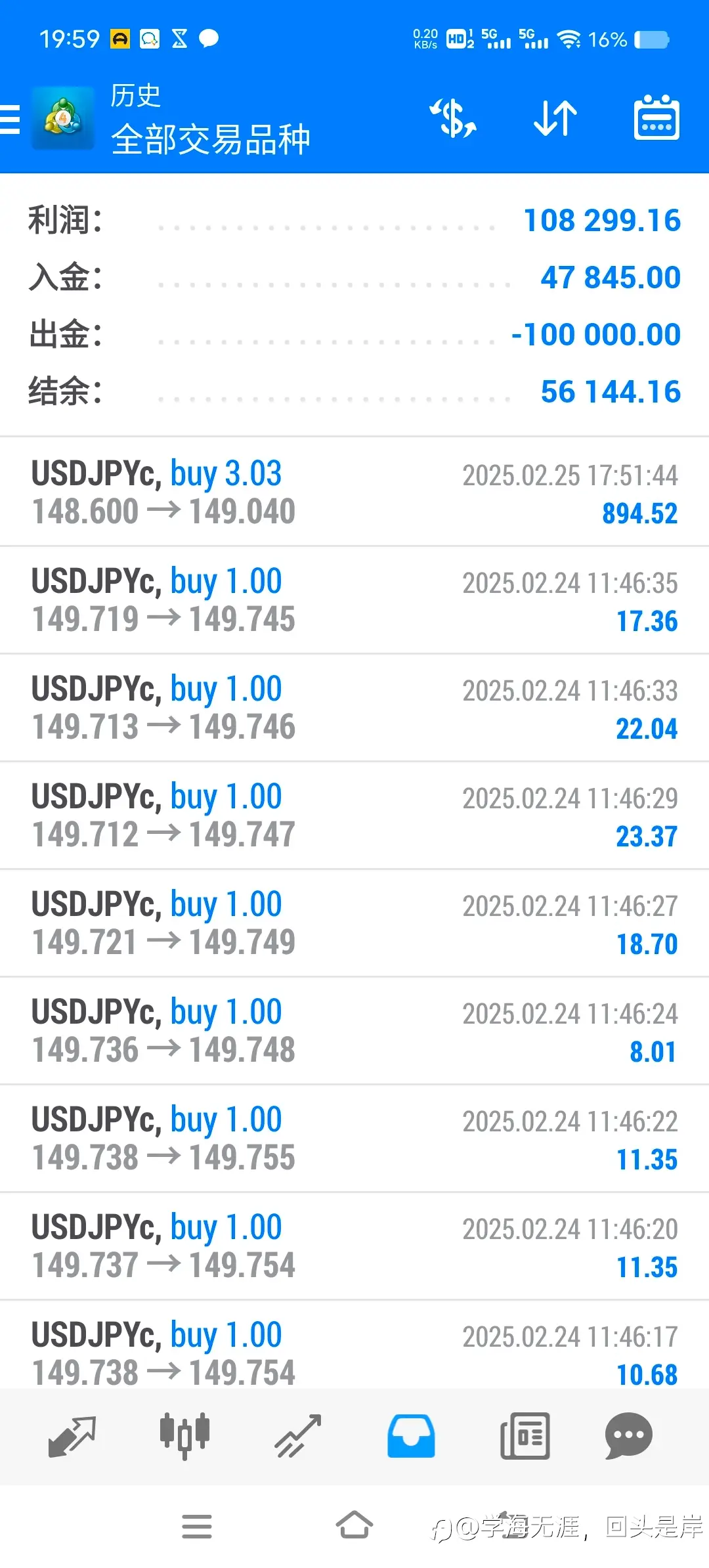Switch to the Messages chat tab

coord(628,1436)
